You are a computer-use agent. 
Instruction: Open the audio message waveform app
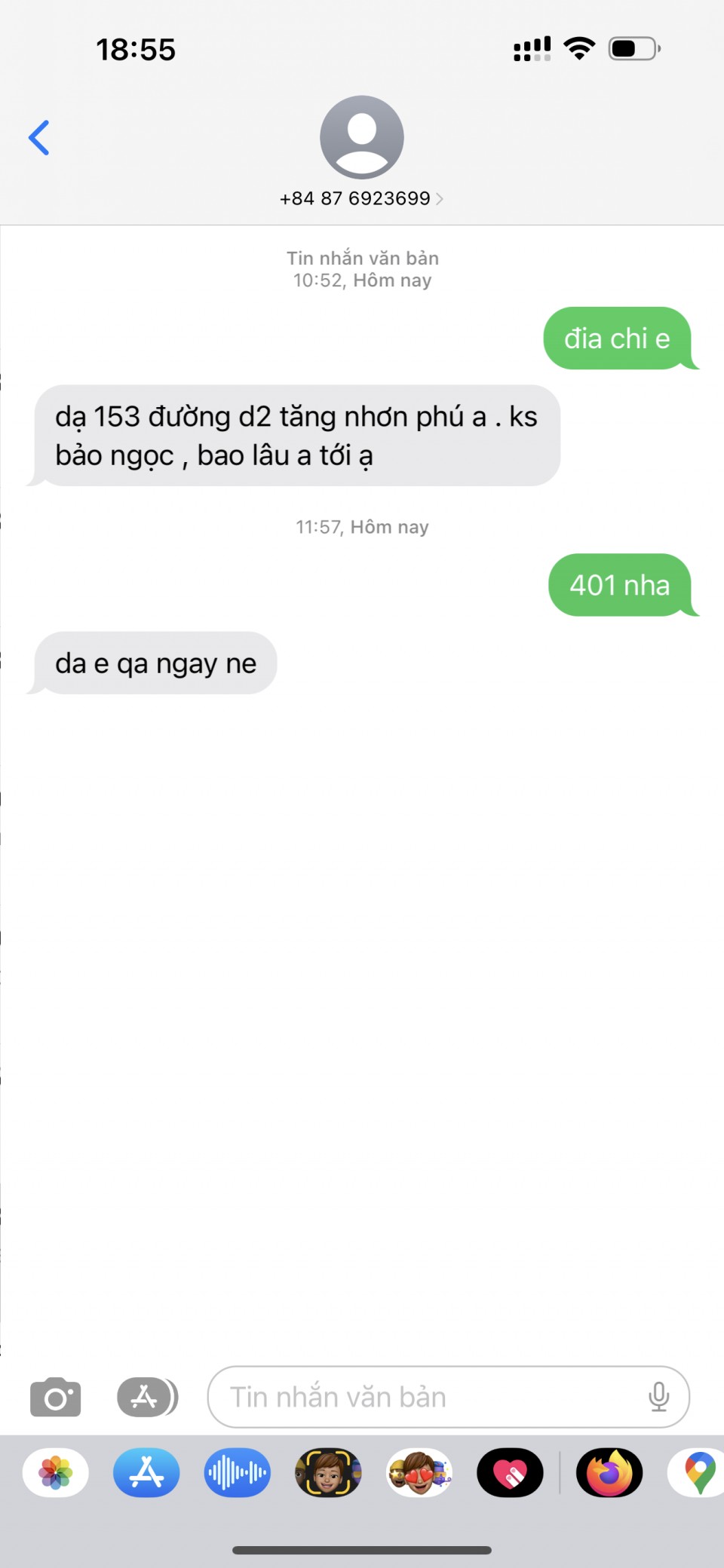tap(238, 1472)
